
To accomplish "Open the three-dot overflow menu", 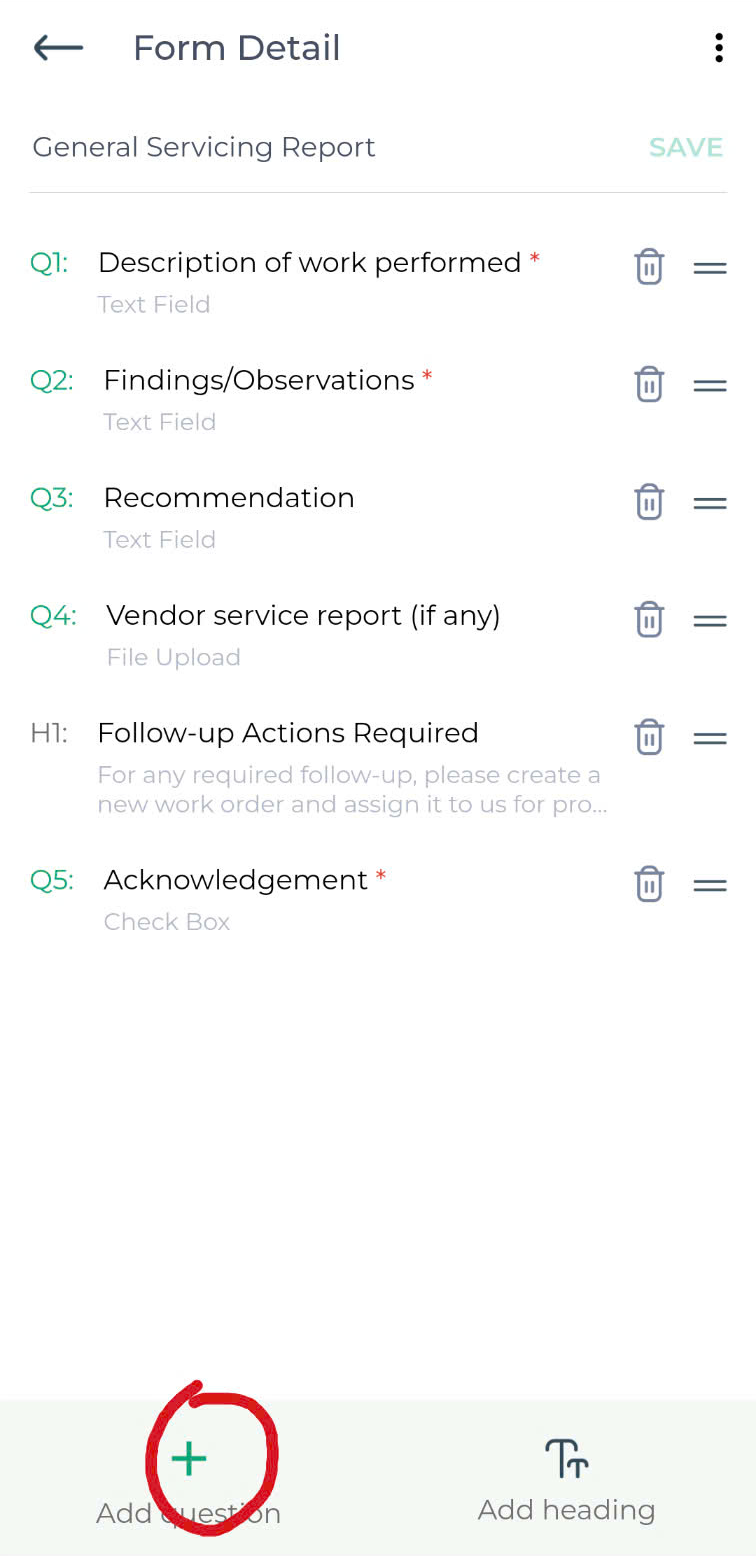I will point(718,47).
